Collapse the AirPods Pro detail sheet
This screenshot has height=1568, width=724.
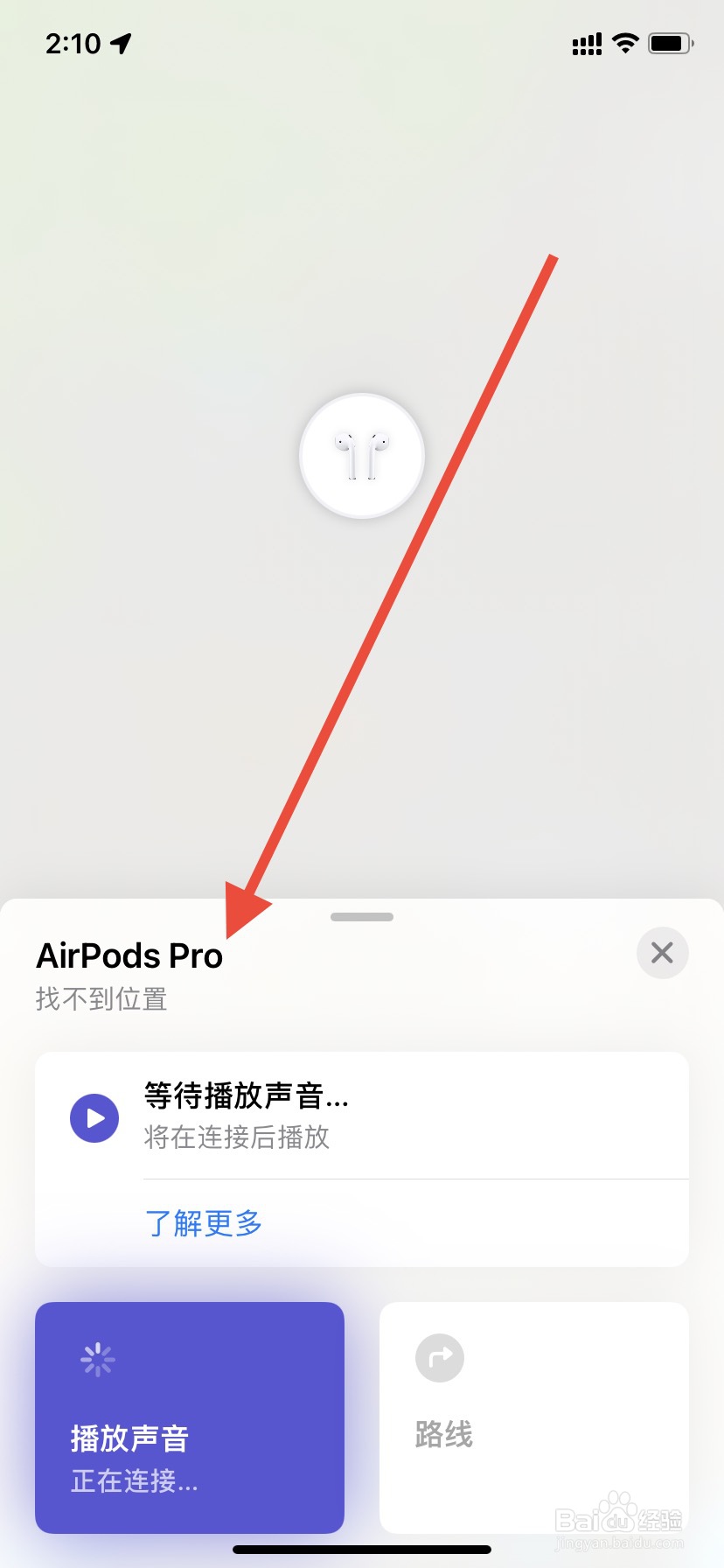(361, 916)
